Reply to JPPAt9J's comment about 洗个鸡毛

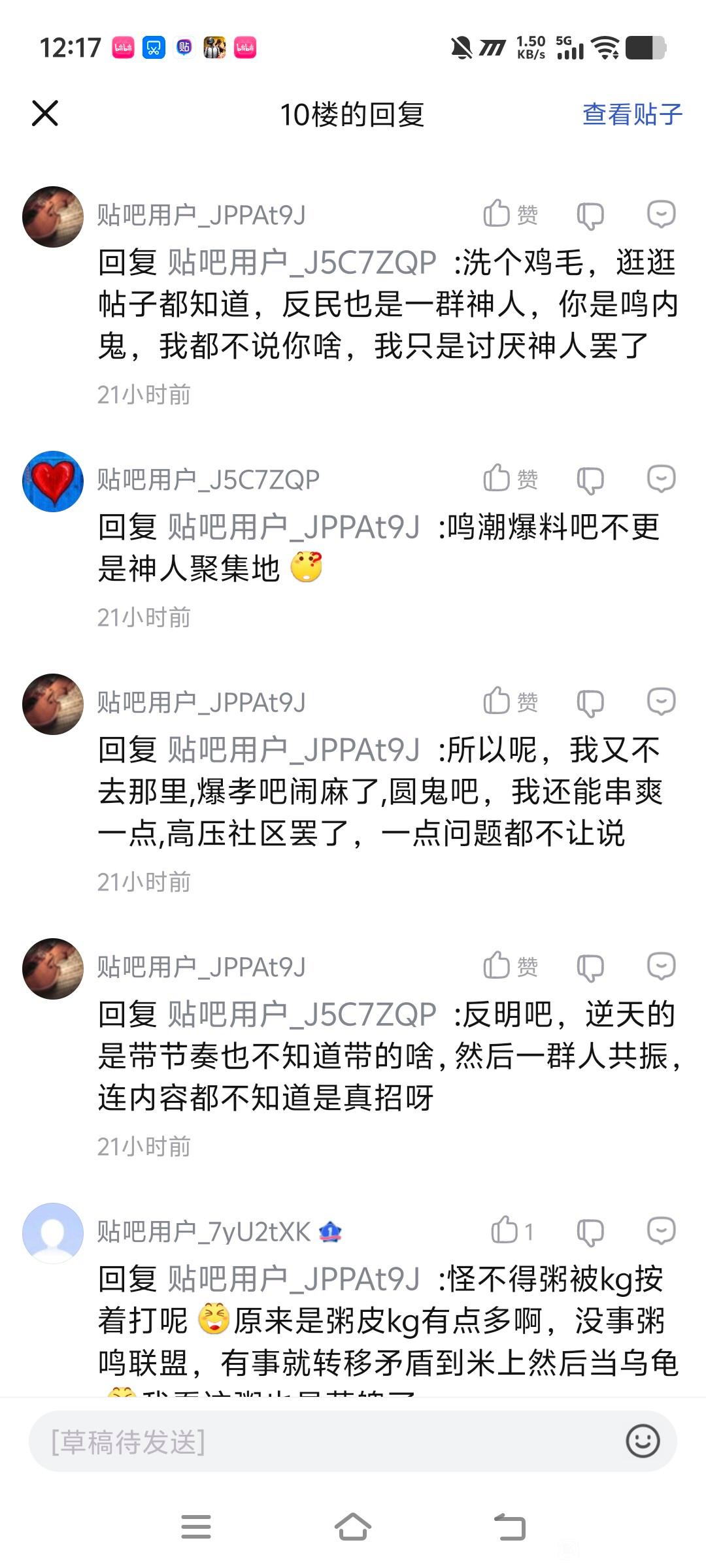[x=661, y=214]
